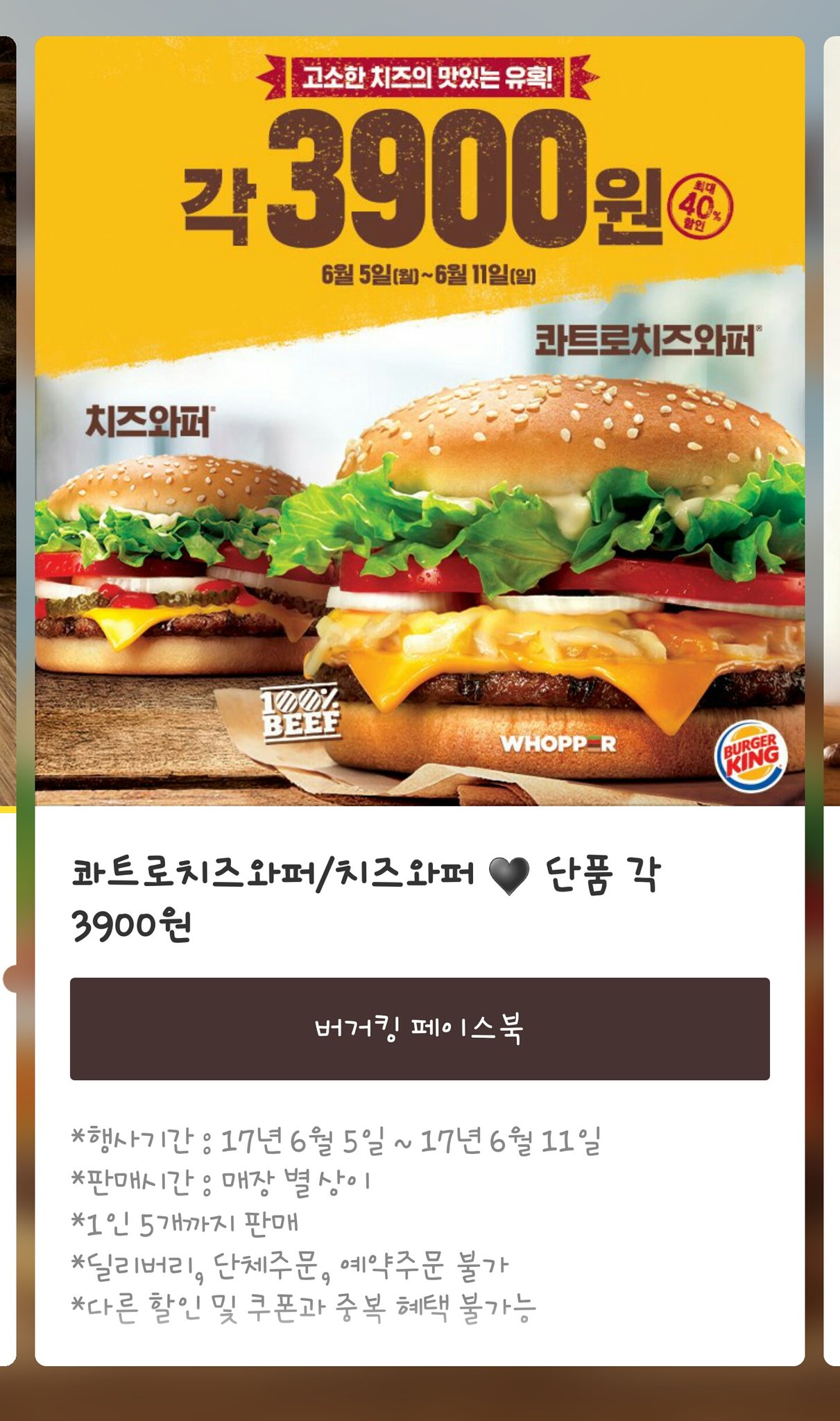Tap the 버거킹 페이스북 button
The image size is (840, 1421).
pyautogui.click(x=420, y=1028)
